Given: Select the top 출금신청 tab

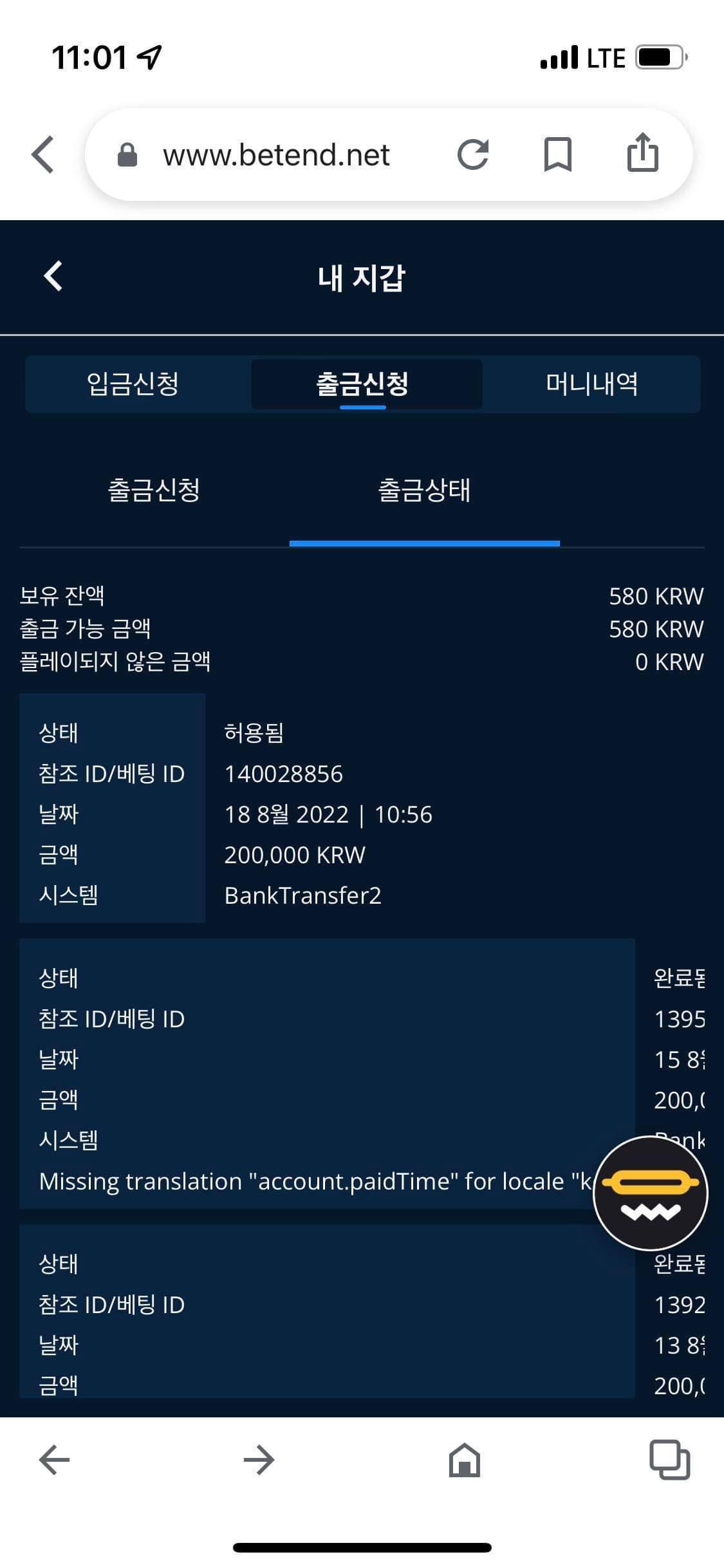Looking at the screenshot, I should coord(362,384).
